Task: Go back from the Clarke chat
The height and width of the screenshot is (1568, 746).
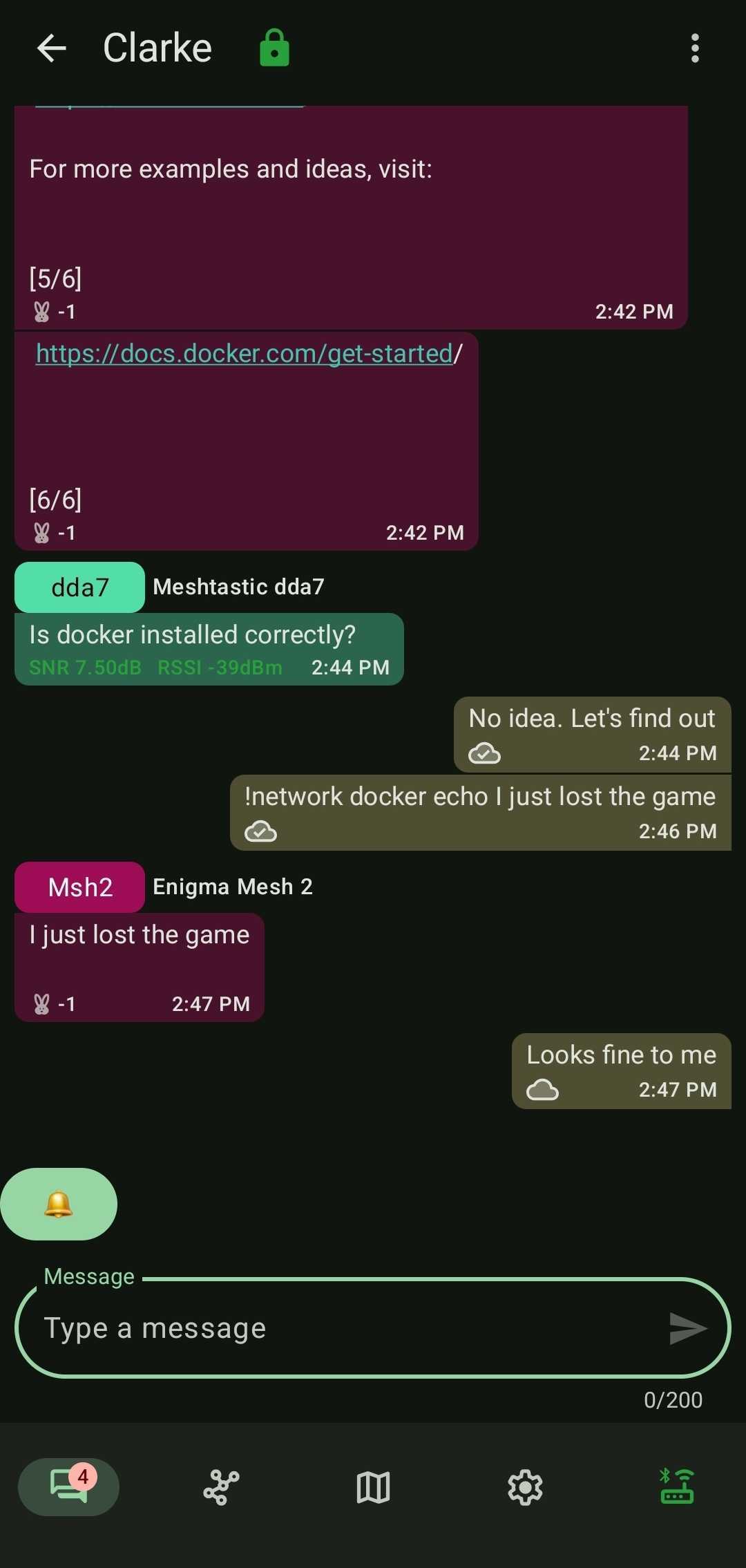Action: click(52, 48)
